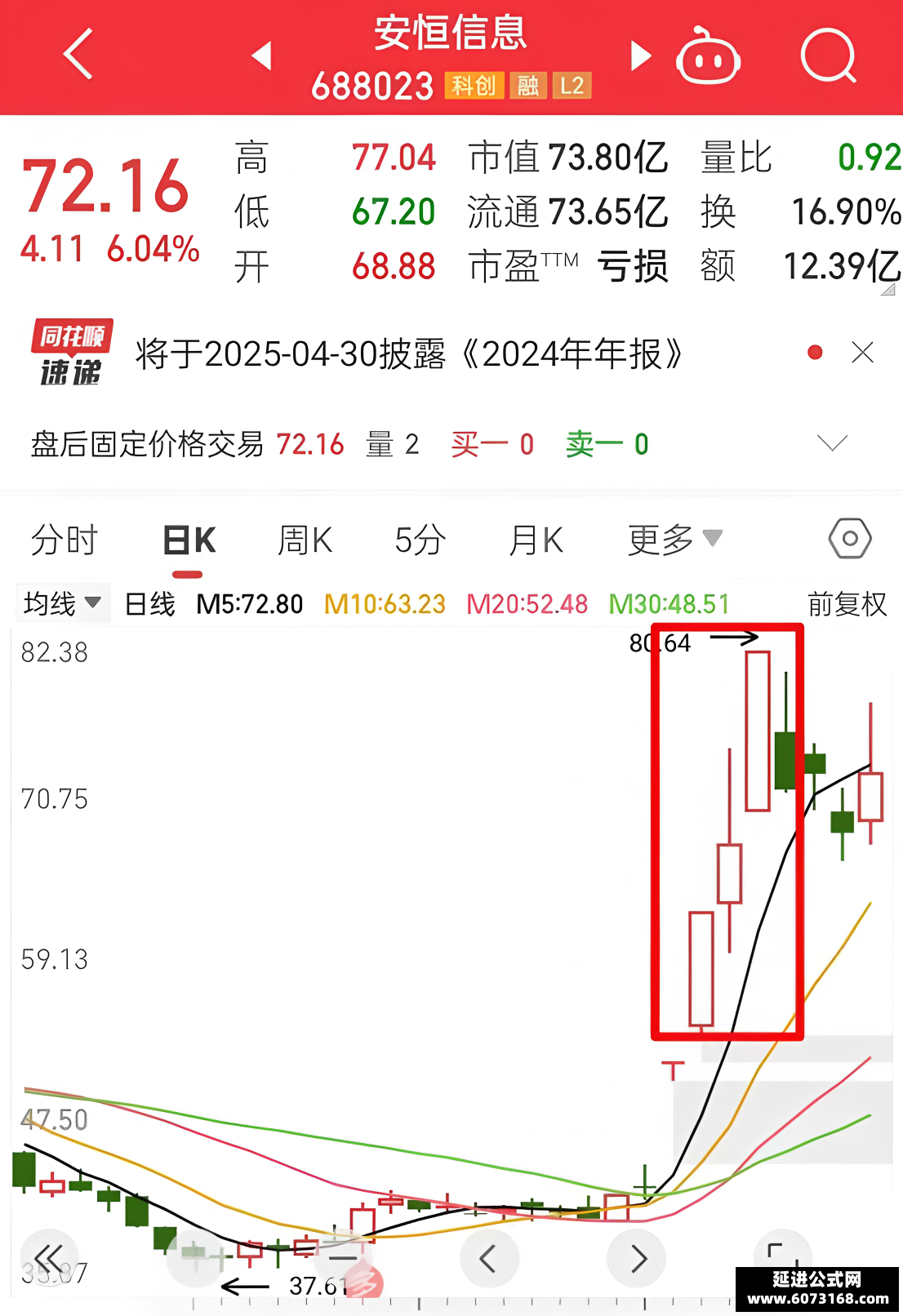Go back using the header arrow
Image resolution: width=903 pixels, height=1316 pixels.
click(x=78, y=55)
